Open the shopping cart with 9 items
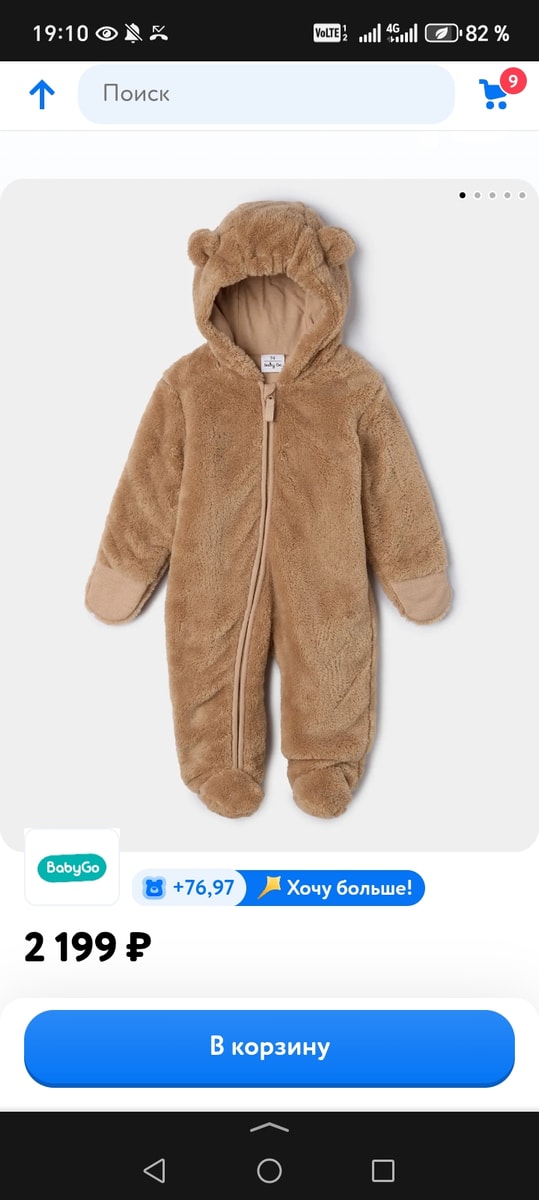 [500, 90]
